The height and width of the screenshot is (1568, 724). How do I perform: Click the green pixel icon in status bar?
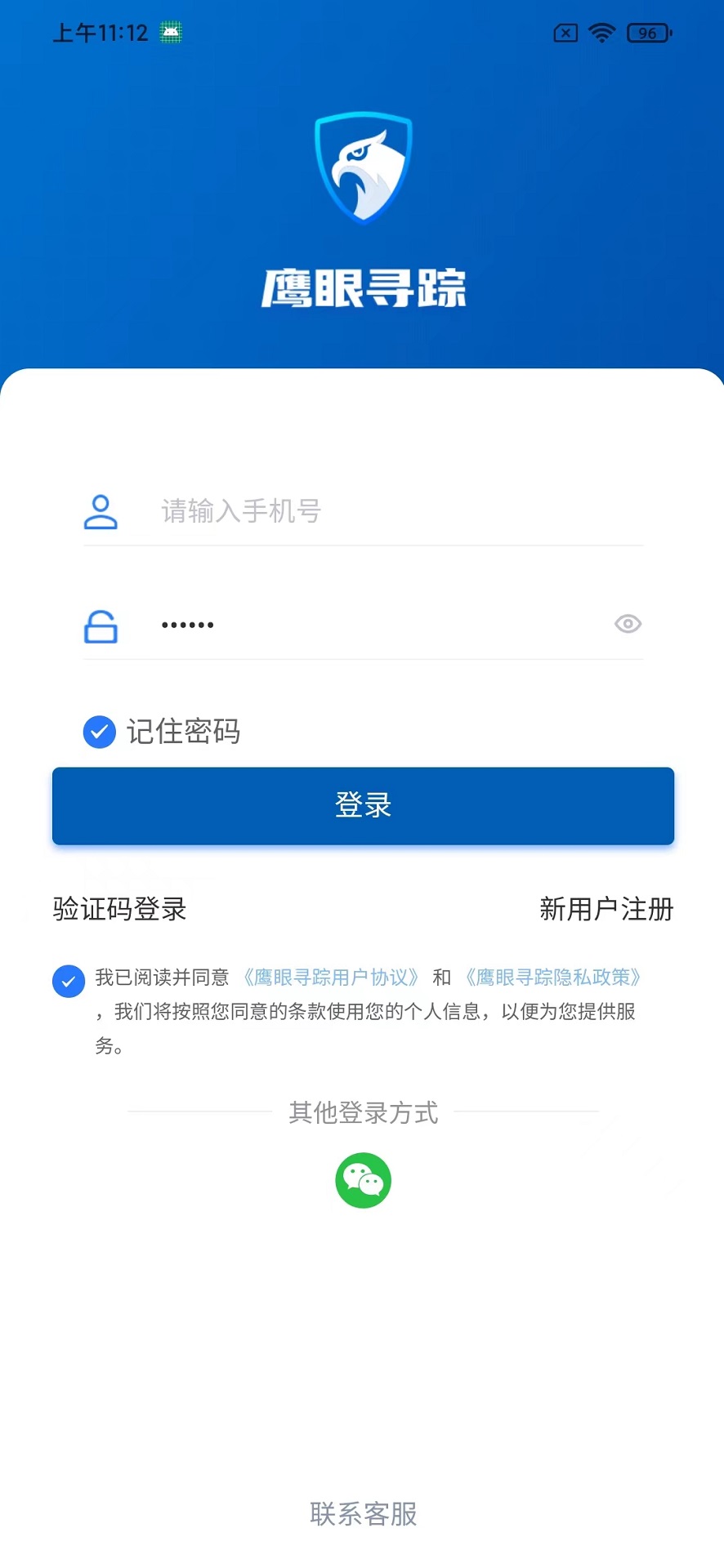point(169,32)
